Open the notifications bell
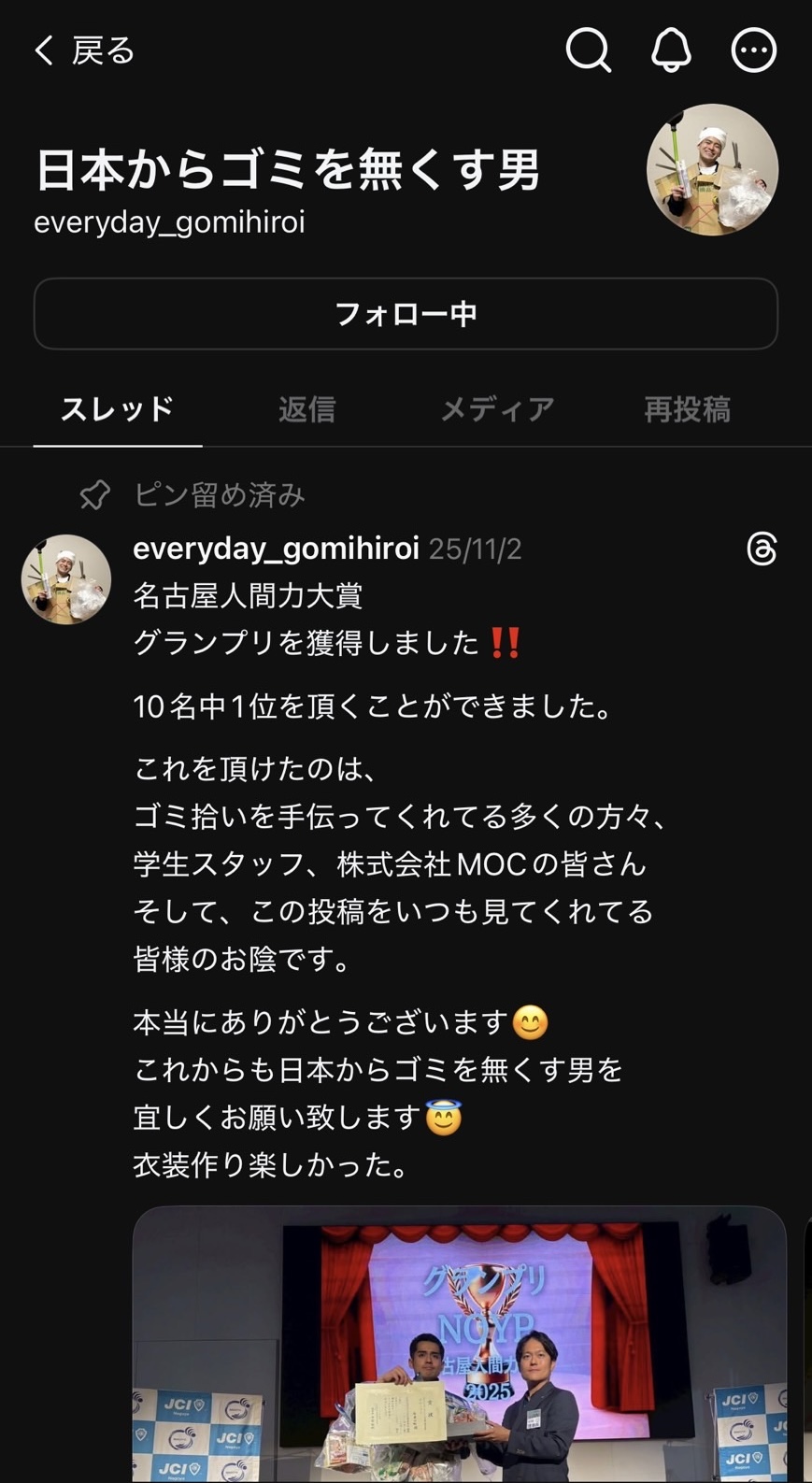Viewport: 812px width, 1483px height. [x=671, y=50]
